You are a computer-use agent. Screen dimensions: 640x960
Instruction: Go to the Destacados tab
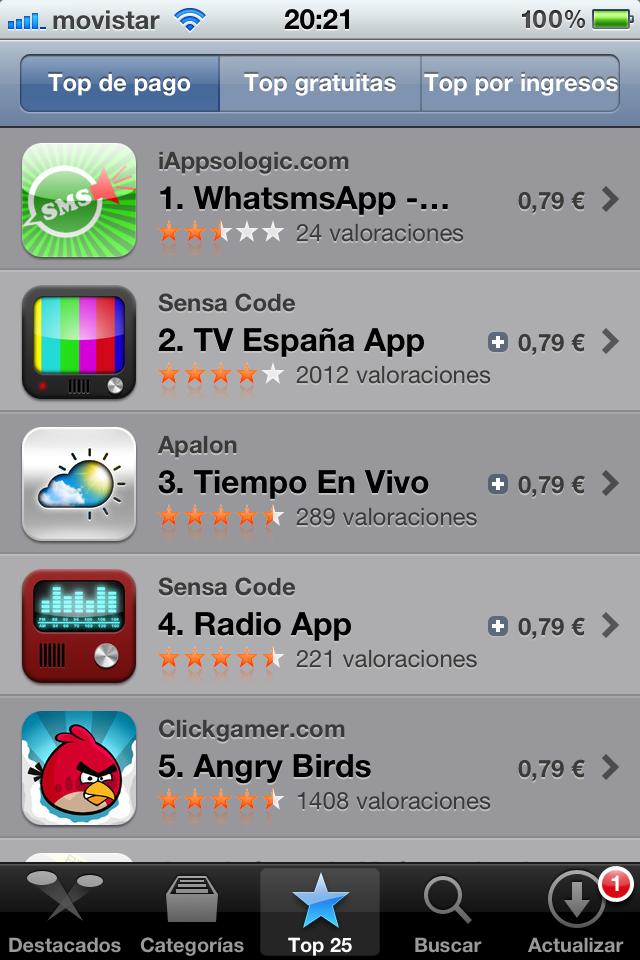tap(64, 912)
